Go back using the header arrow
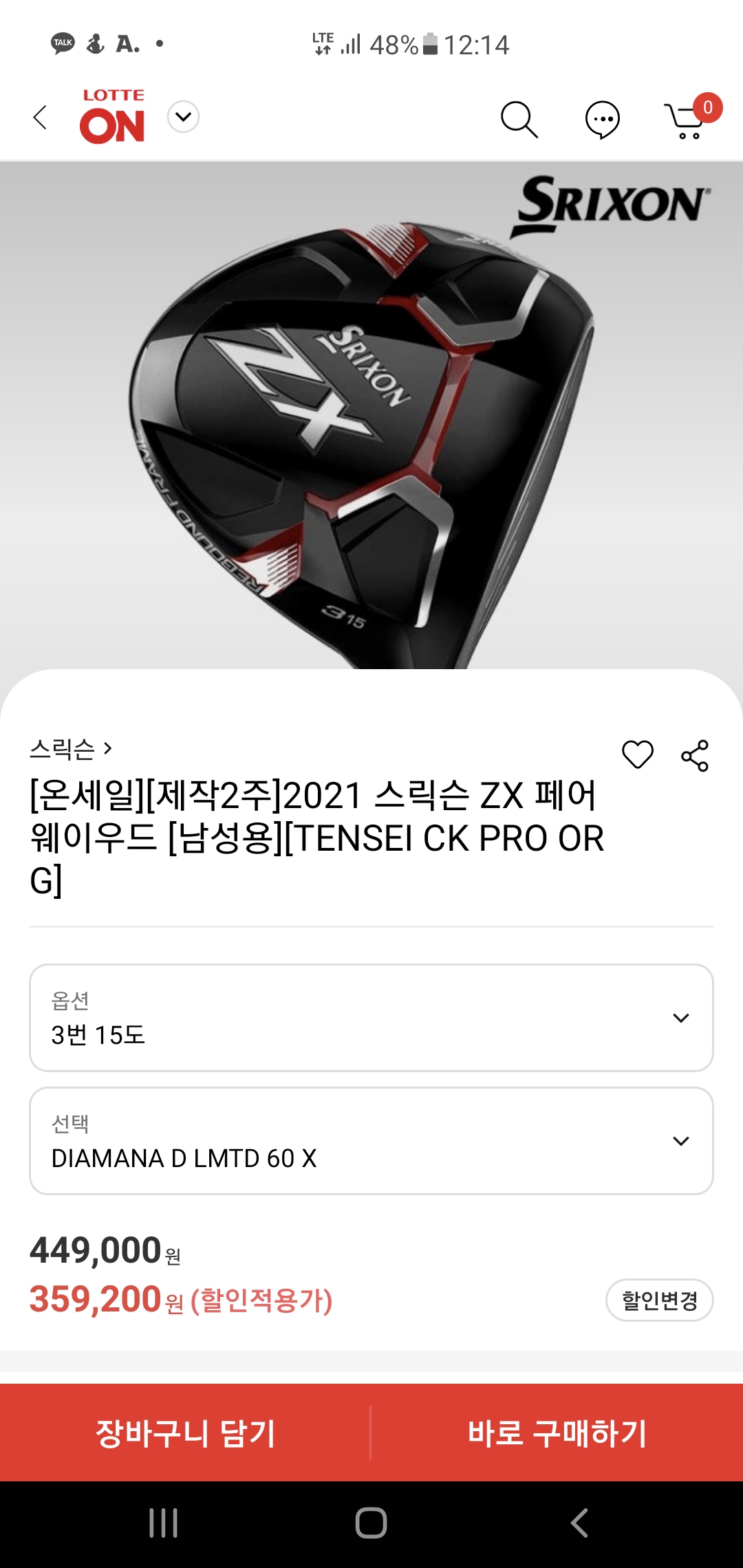Screen dimensions: 743x1568 (x=41, y=118)
